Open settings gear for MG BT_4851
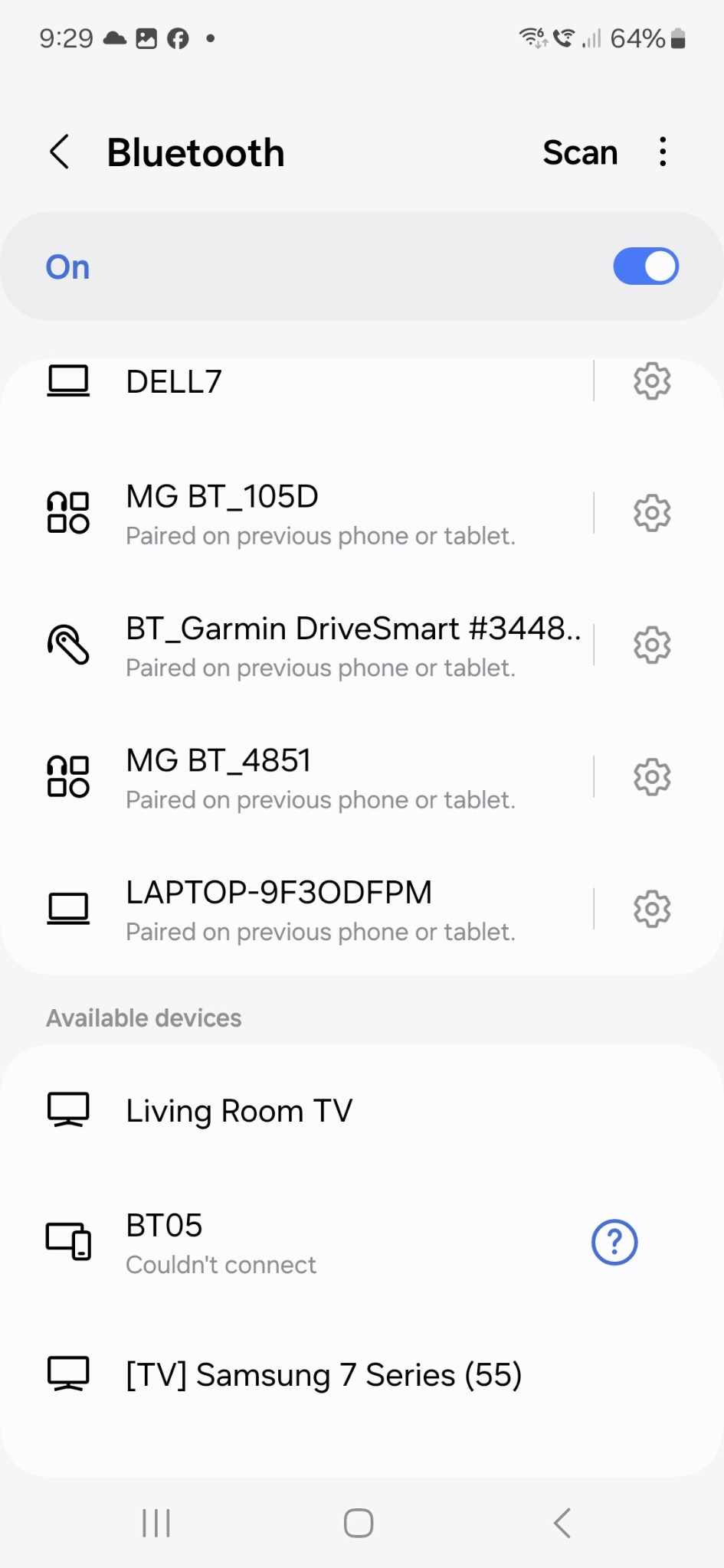Image resolution: width=724 pixels, height=1568 pixels. (x=652, y=777)
